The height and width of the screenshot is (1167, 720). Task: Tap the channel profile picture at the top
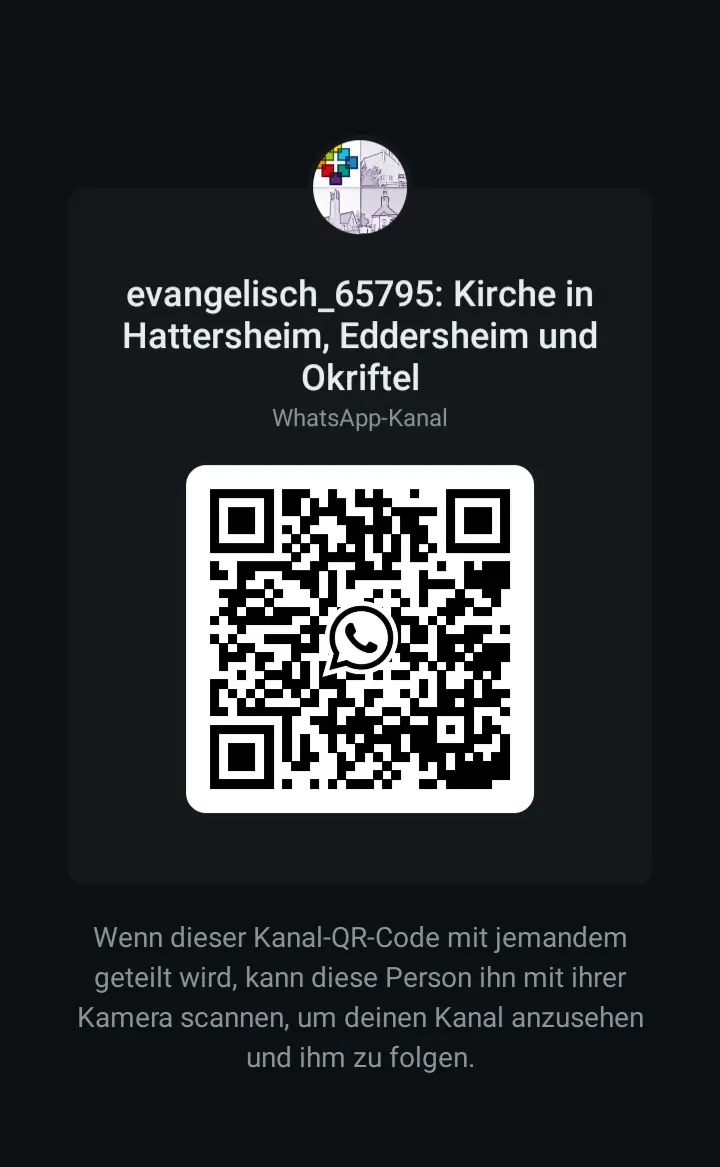point(360,186)
